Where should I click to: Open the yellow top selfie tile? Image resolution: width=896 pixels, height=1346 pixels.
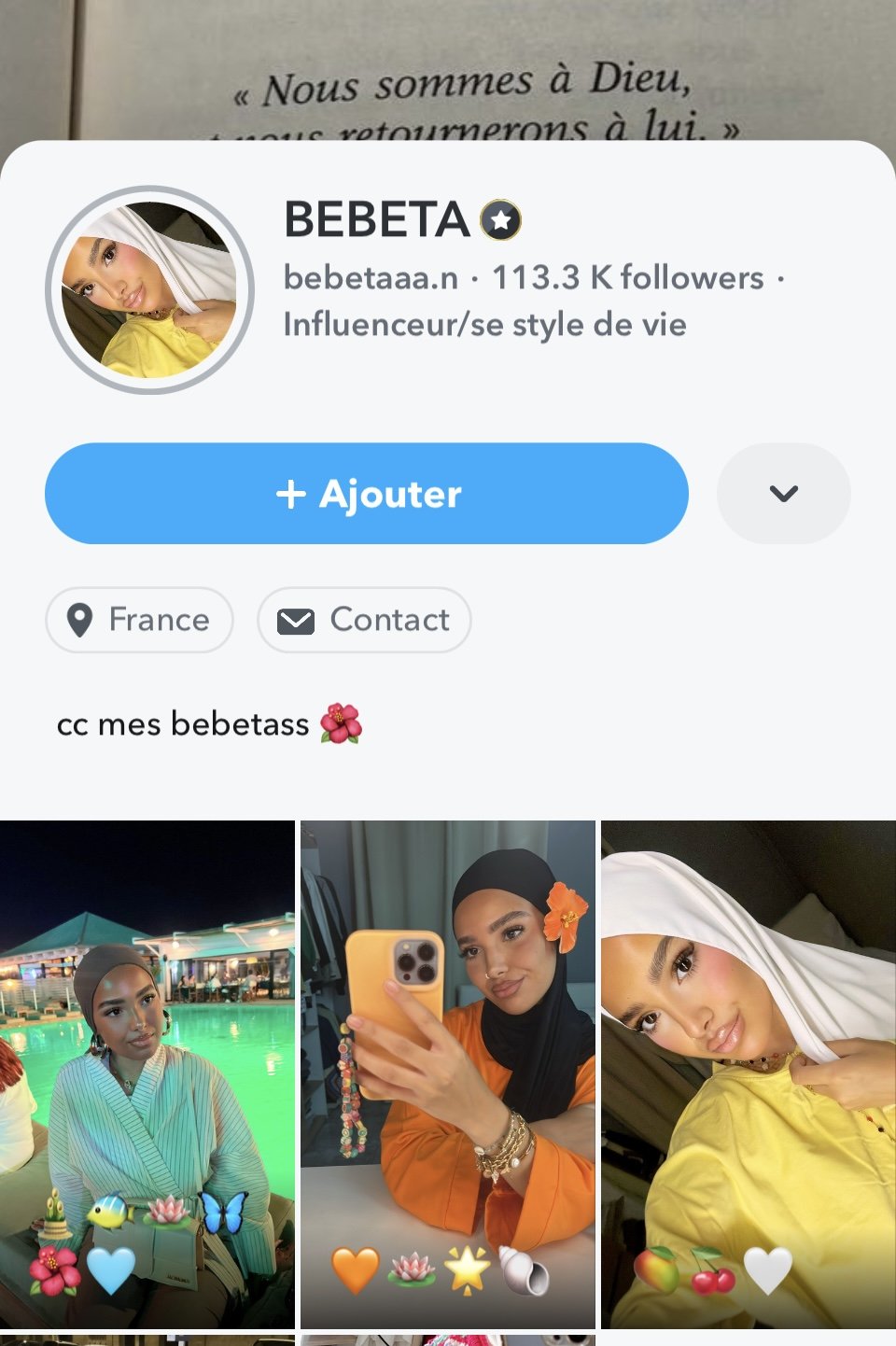click(x=749, y=1073)
